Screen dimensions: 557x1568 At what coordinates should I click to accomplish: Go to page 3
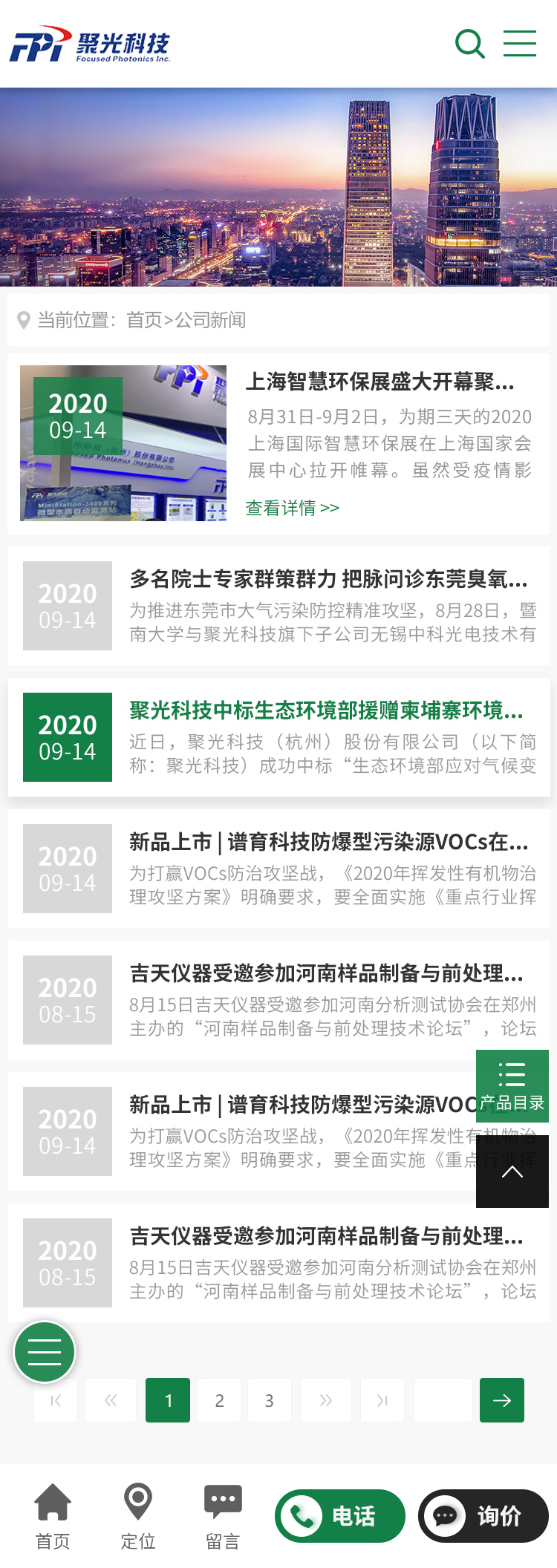point(270,1400)
